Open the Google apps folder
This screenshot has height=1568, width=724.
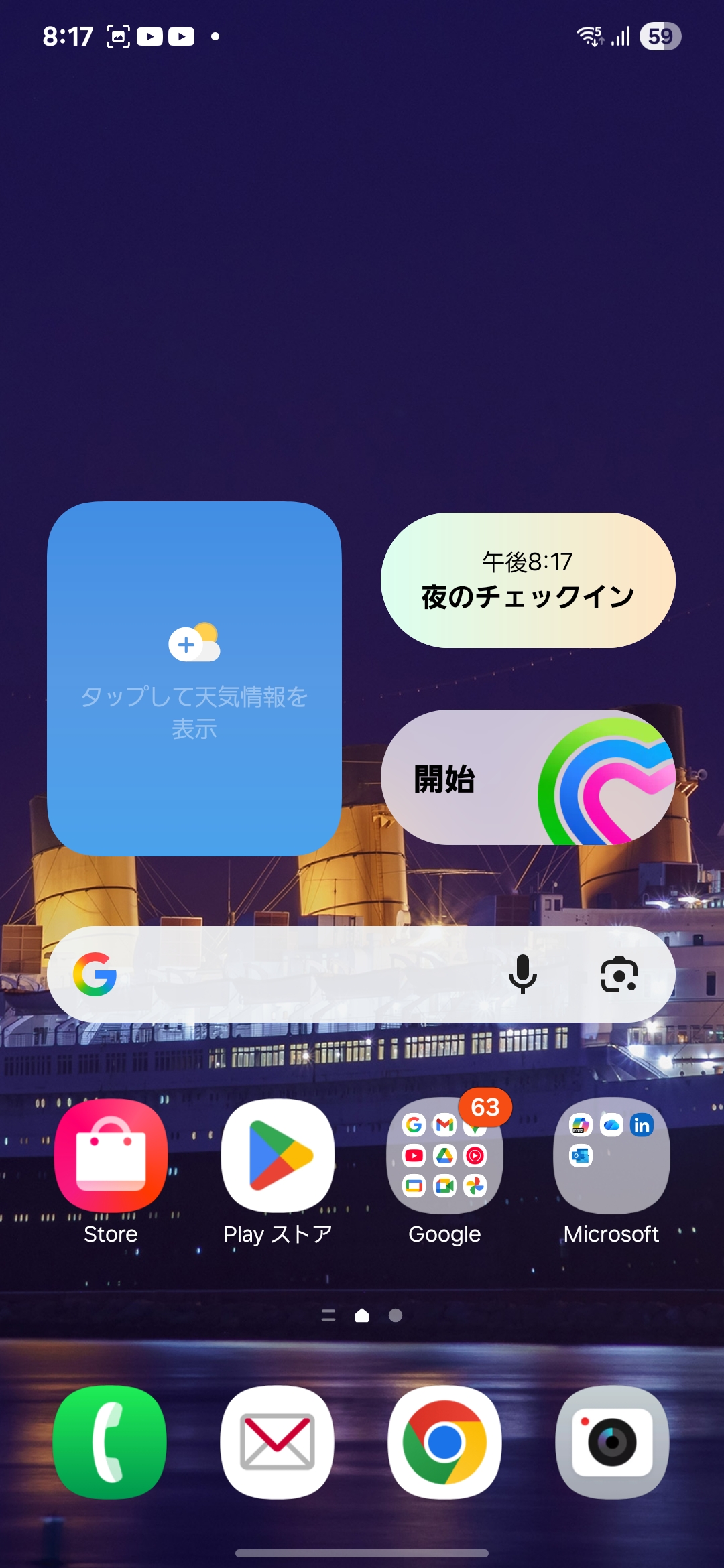(x=444, y=1155)
